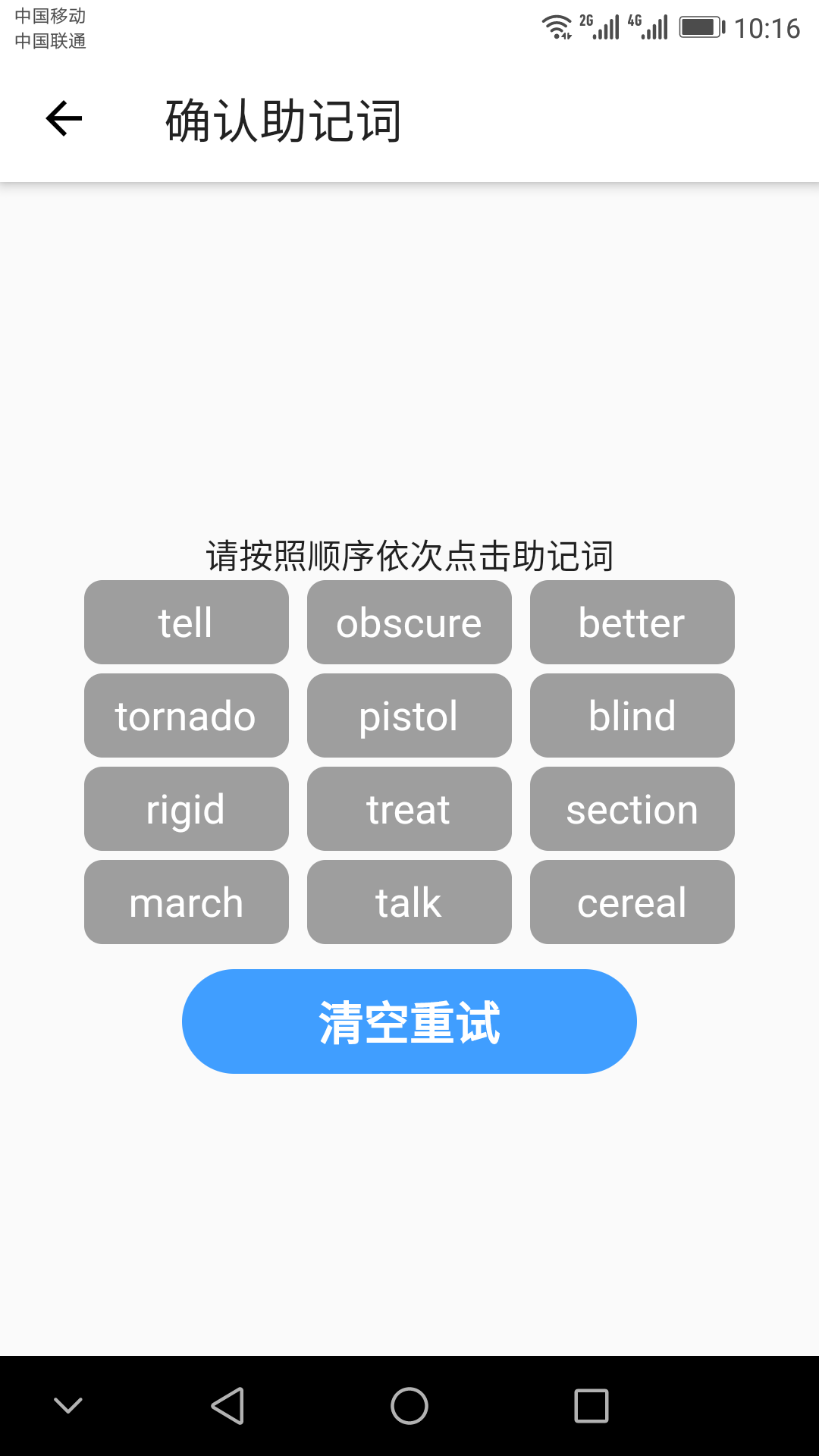Choose the word "obscure"
This screenshot has width=819, height=1456.
(409, 623)
